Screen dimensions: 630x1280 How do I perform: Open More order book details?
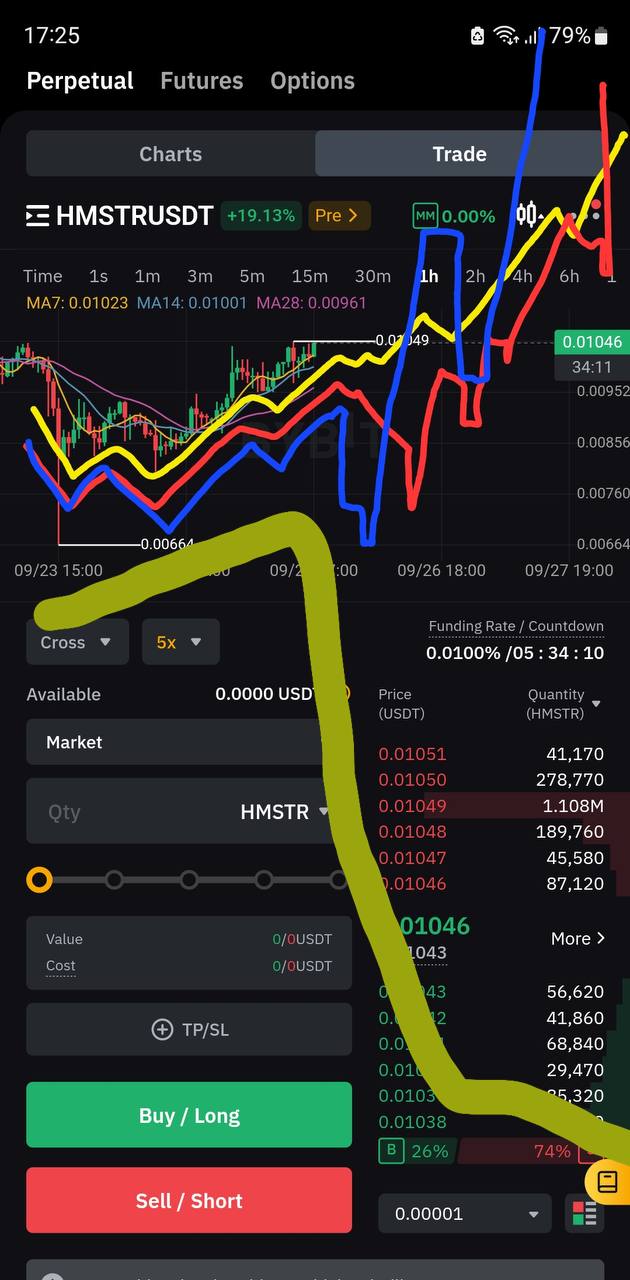tap(578, 938)
